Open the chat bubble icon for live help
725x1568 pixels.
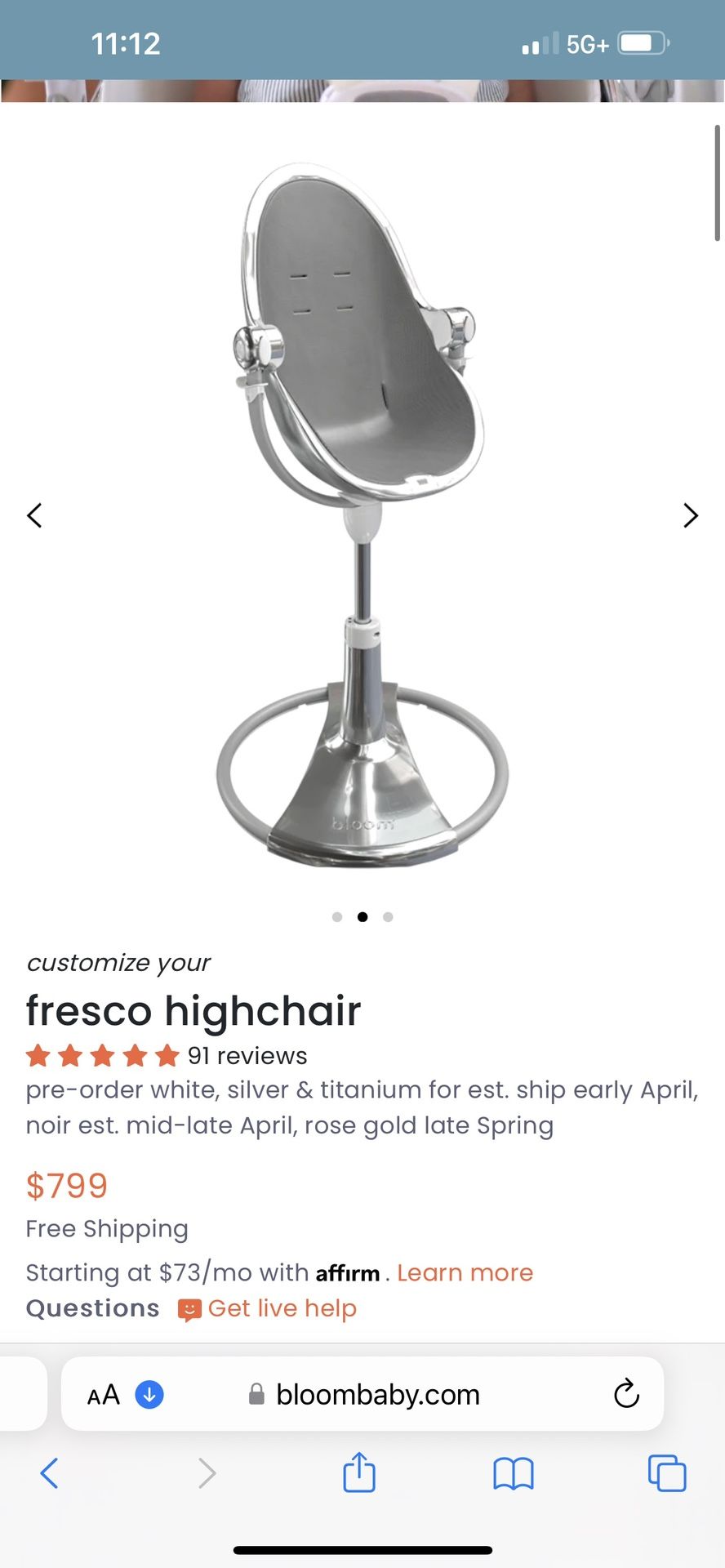189,1307
